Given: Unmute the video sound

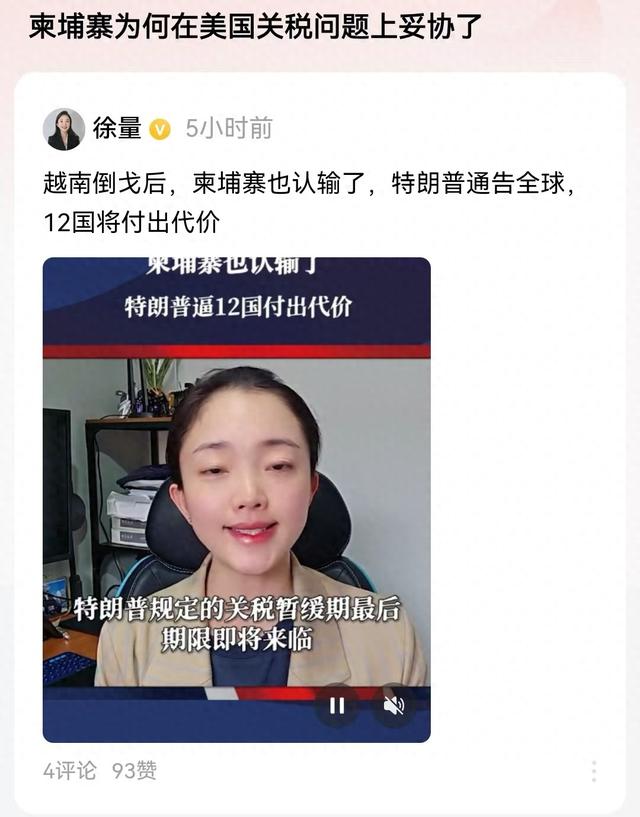Looking at the screenshot, I should click(x=394, y=706).
